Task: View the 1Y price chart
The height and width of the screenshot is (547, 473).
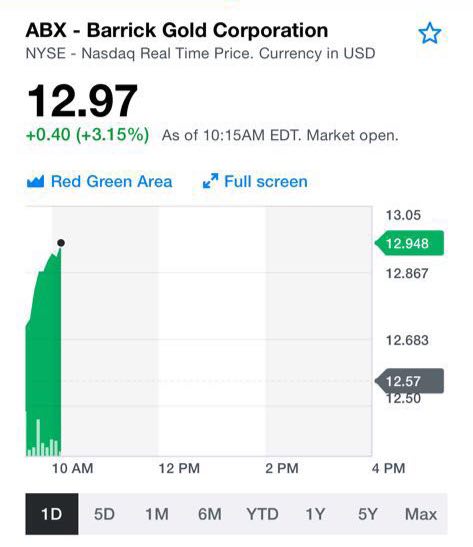Action: 315,514
